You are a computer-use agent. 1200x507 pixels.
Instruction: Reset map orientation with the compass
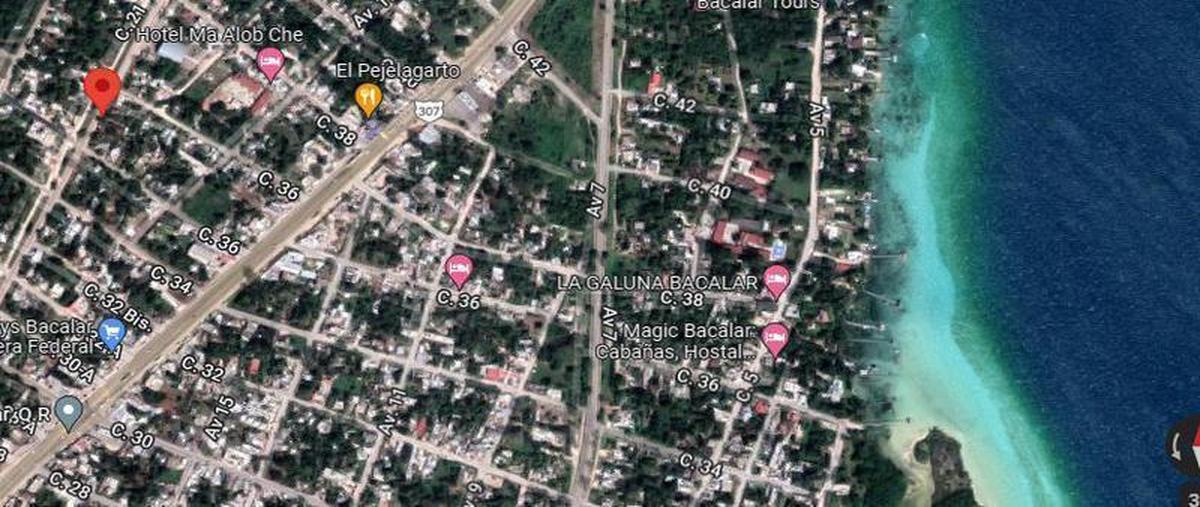1185,446
